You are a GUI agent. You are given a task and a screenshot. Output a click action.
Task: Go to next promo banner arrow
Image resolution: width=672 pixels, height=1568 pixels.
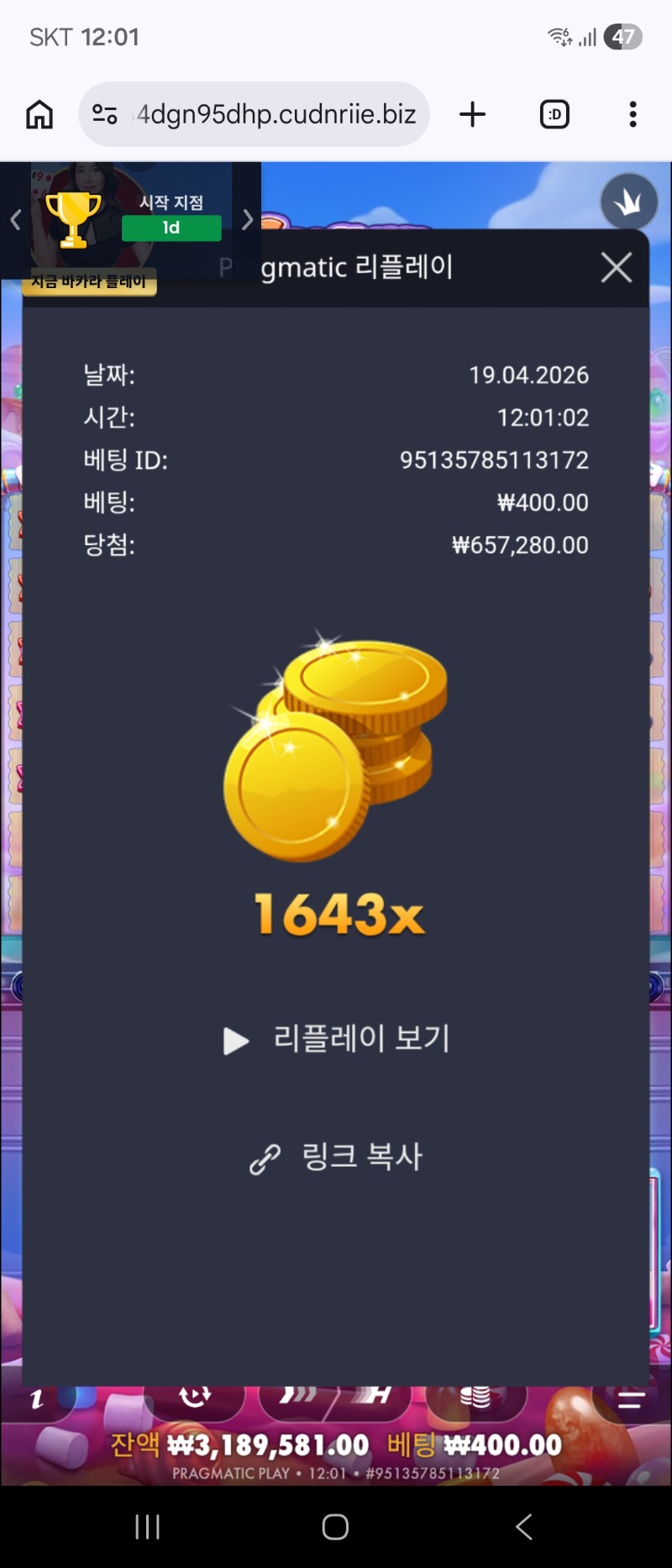(247, 220)
